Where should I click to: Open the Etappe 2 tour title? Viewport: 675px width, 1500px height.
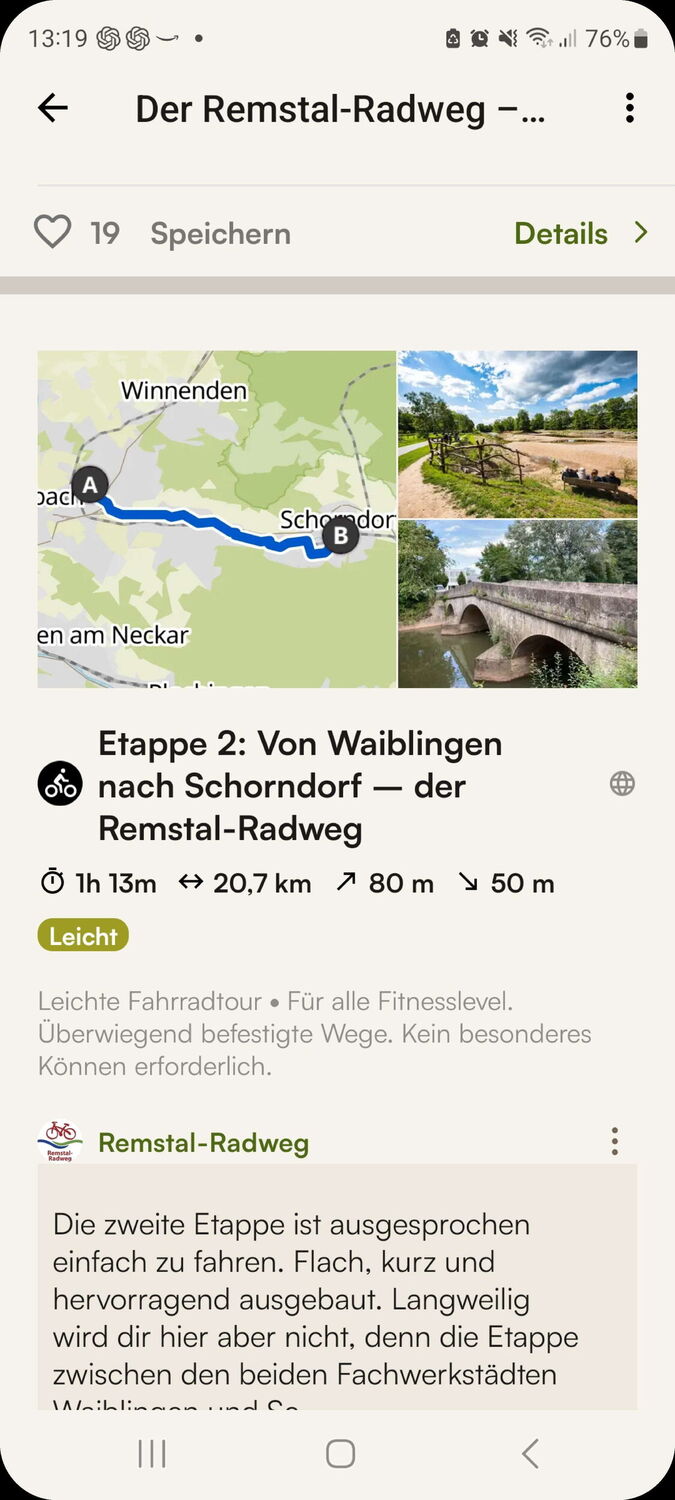tap(300, 785)
